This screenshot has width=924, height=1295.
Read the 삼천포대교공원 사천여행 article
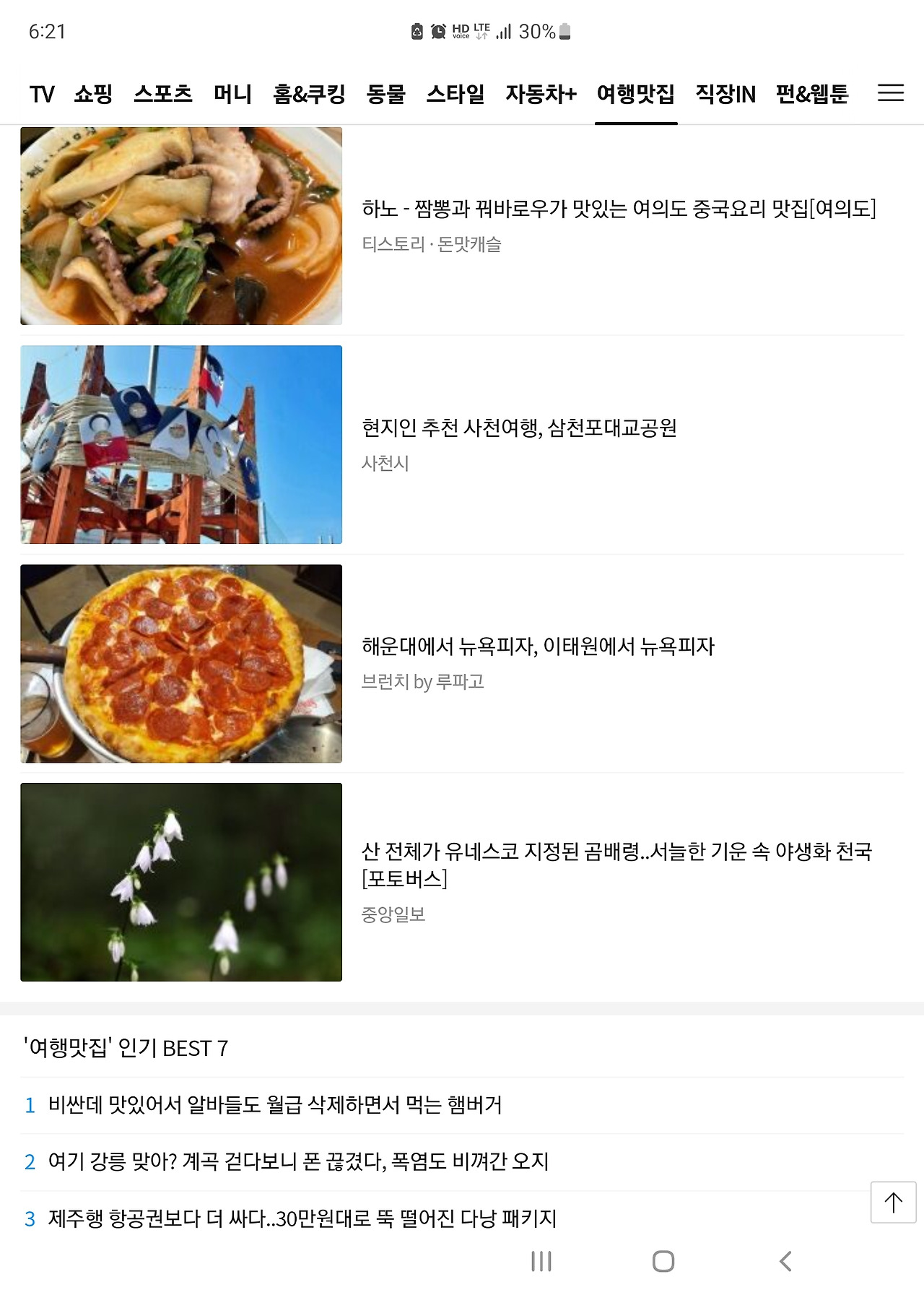(x=519, y=428)
